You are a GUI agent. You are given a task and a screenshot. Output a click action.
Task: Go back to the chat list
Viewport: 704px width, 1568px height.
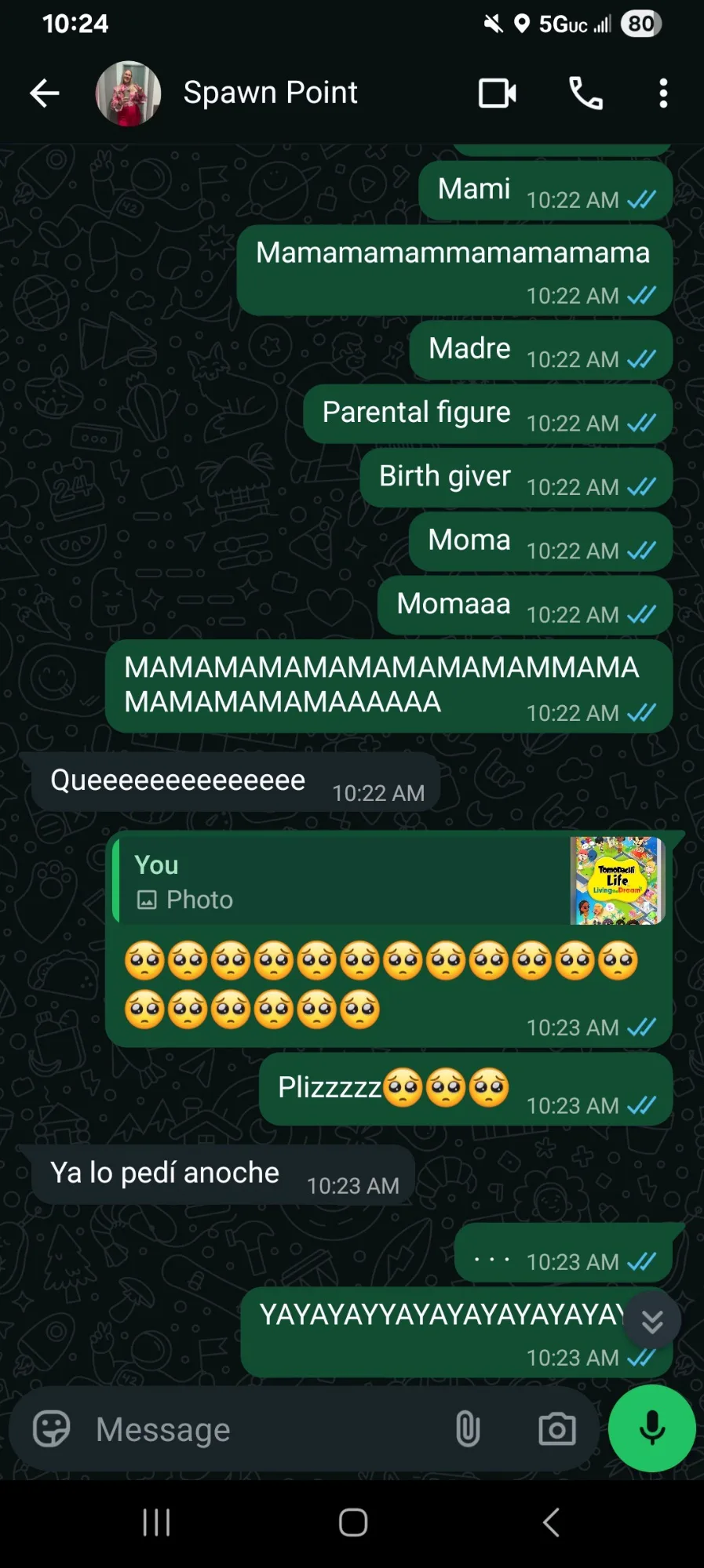(x=45, y=93)
